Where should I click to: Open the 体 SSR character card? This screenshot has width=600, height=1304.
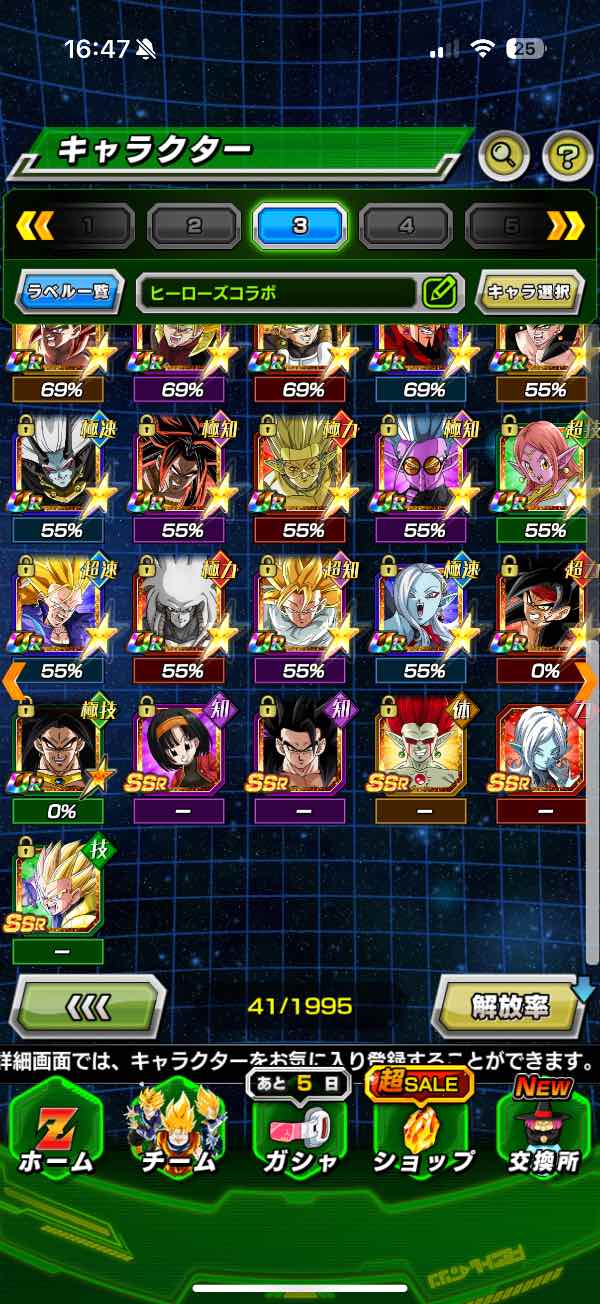(x=422, y=749)
